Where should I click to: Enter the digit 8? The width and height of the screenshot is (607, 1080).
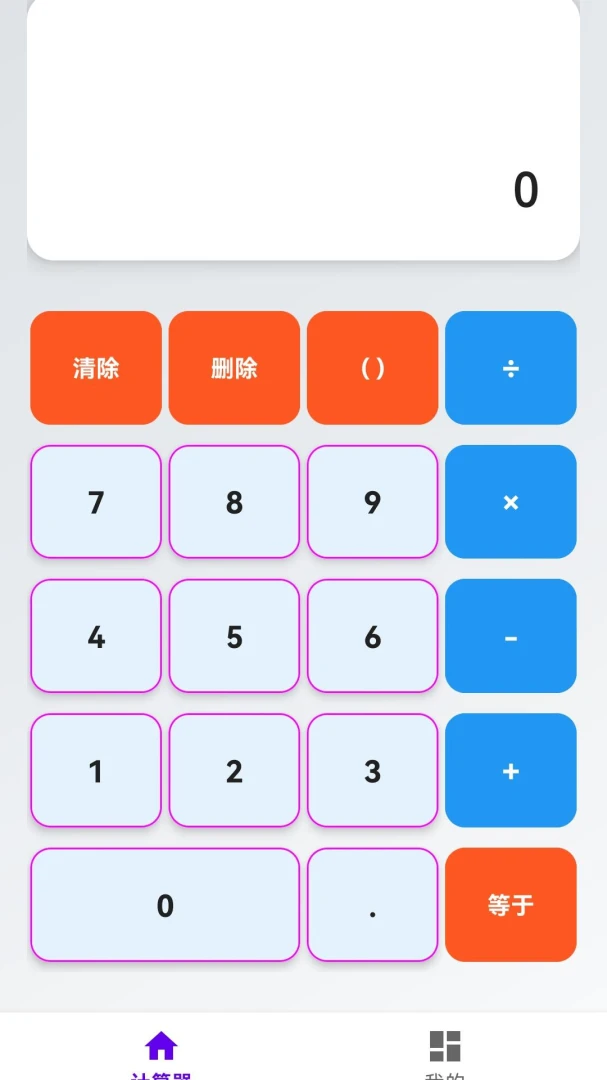tap(234, 501)
